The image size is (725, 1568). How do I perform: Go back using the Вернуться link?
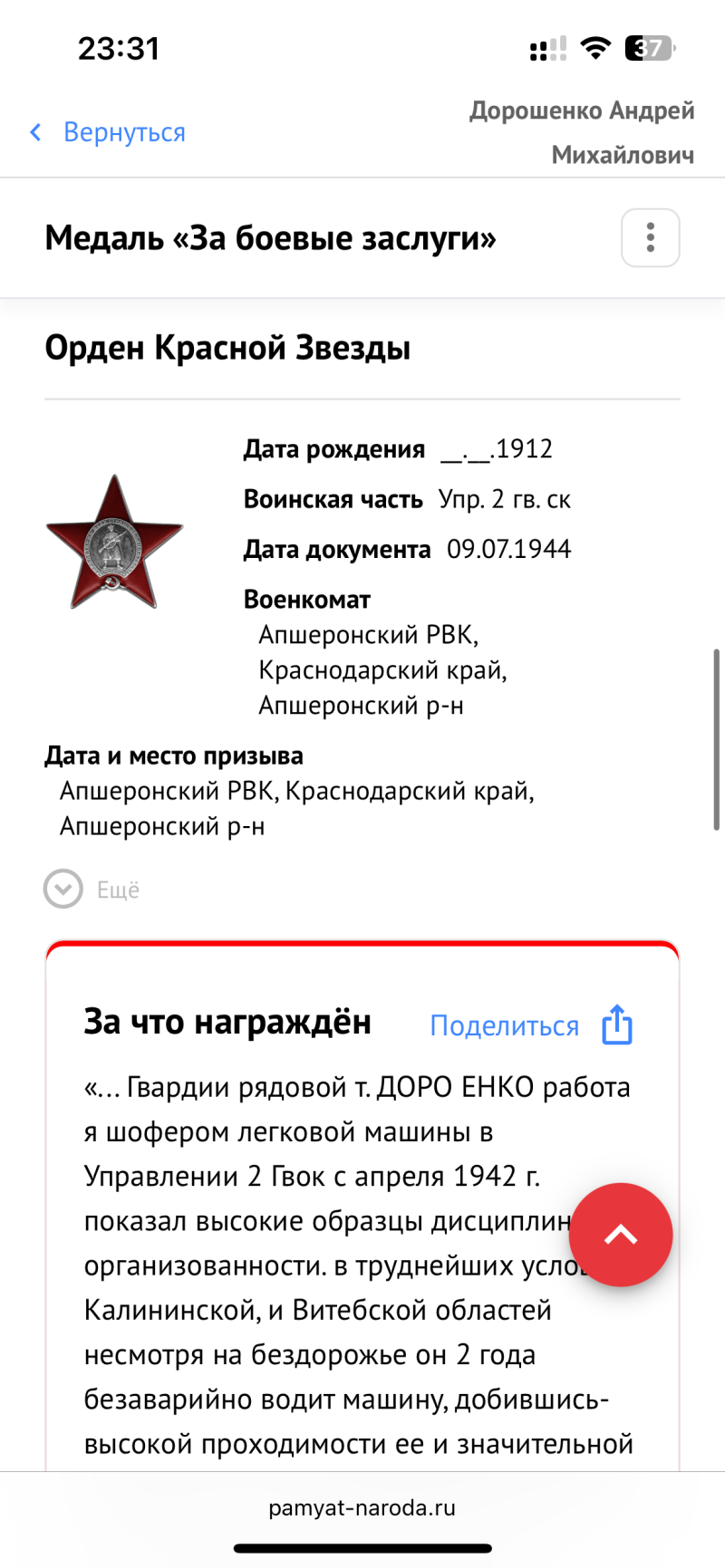(x=108, y=132)
